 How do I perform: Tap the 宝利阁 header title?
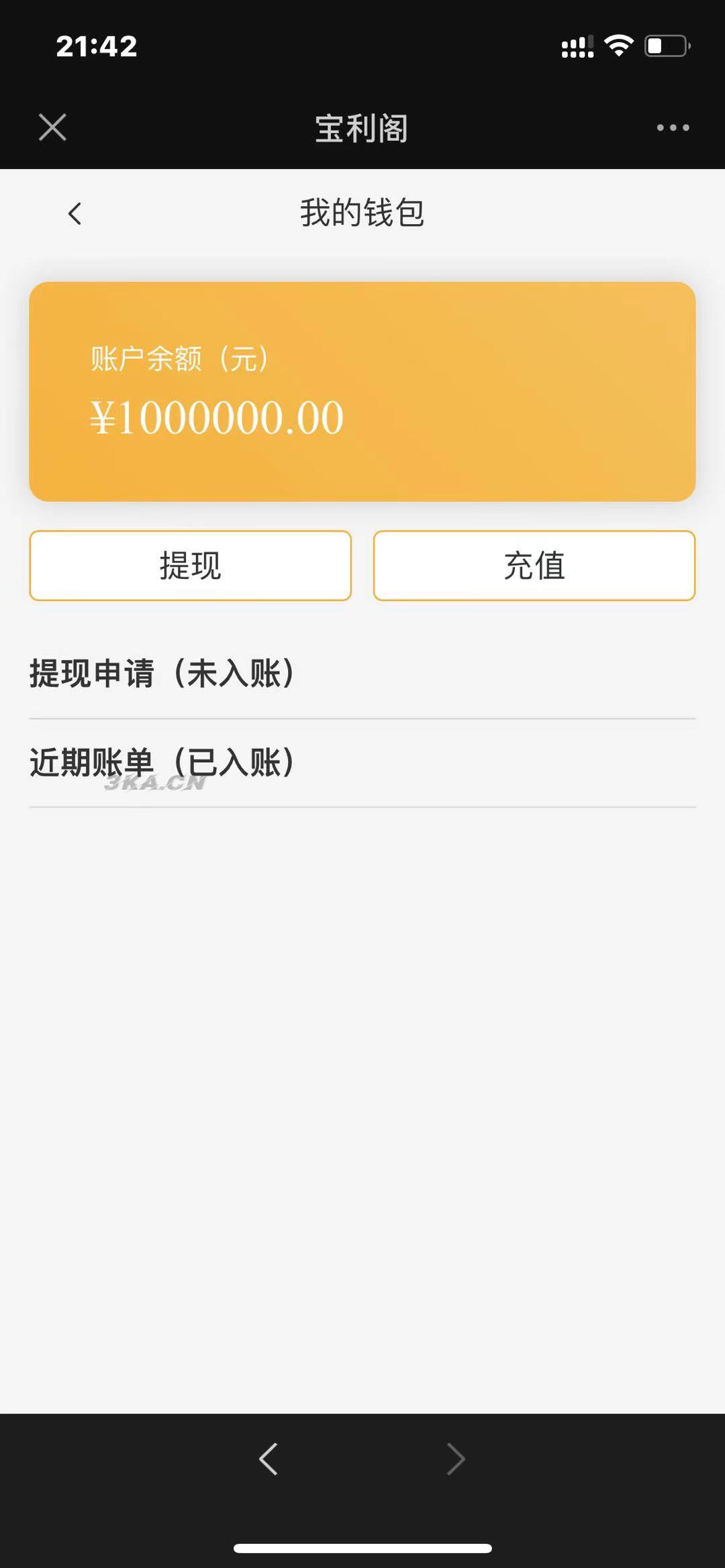coord(362,129)
